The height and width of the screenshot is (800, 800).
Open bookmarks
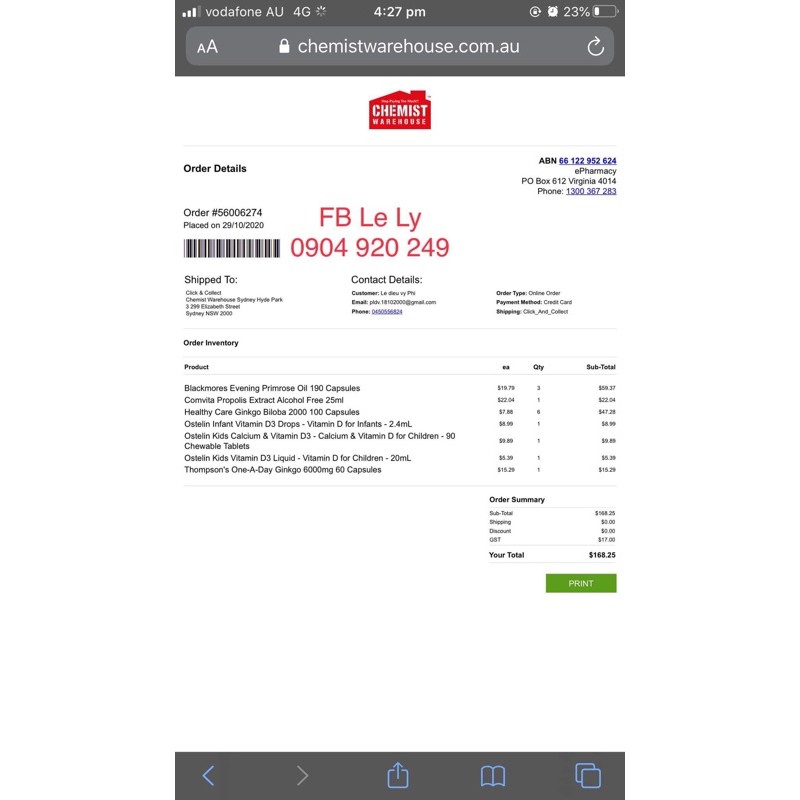(493, 776)
